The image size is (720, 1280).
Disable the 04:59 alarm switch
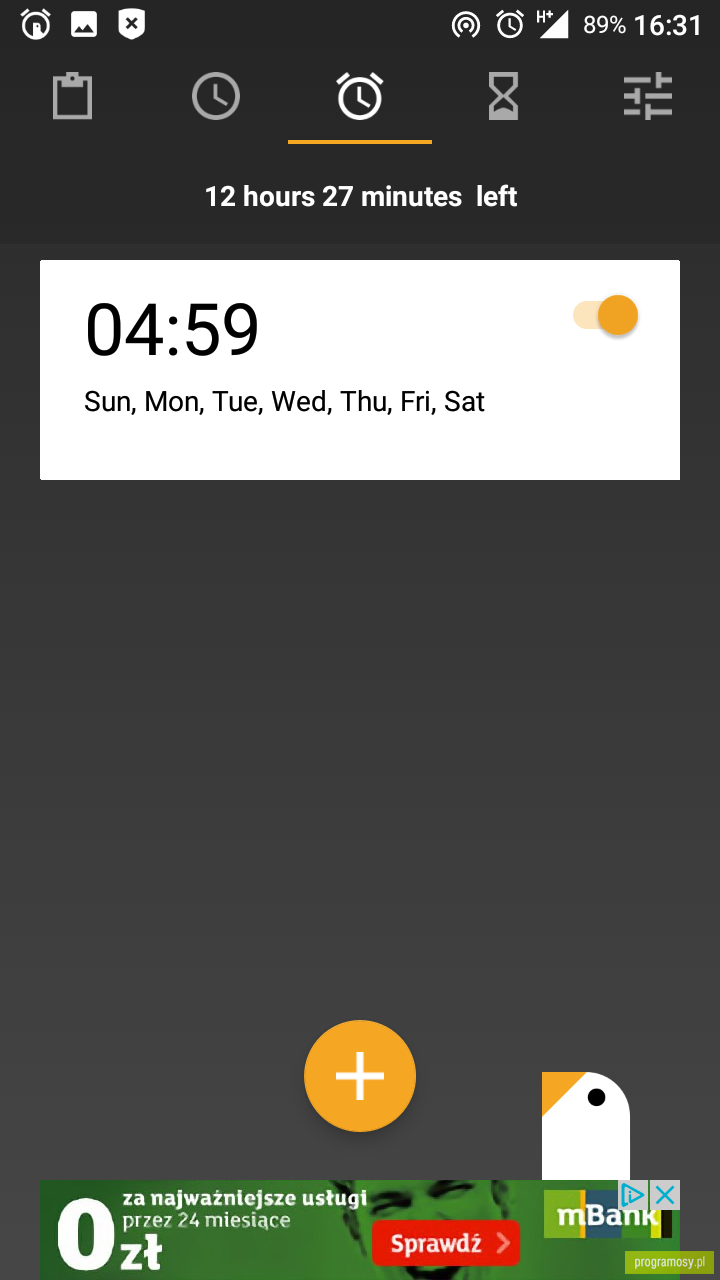(606, 315)
